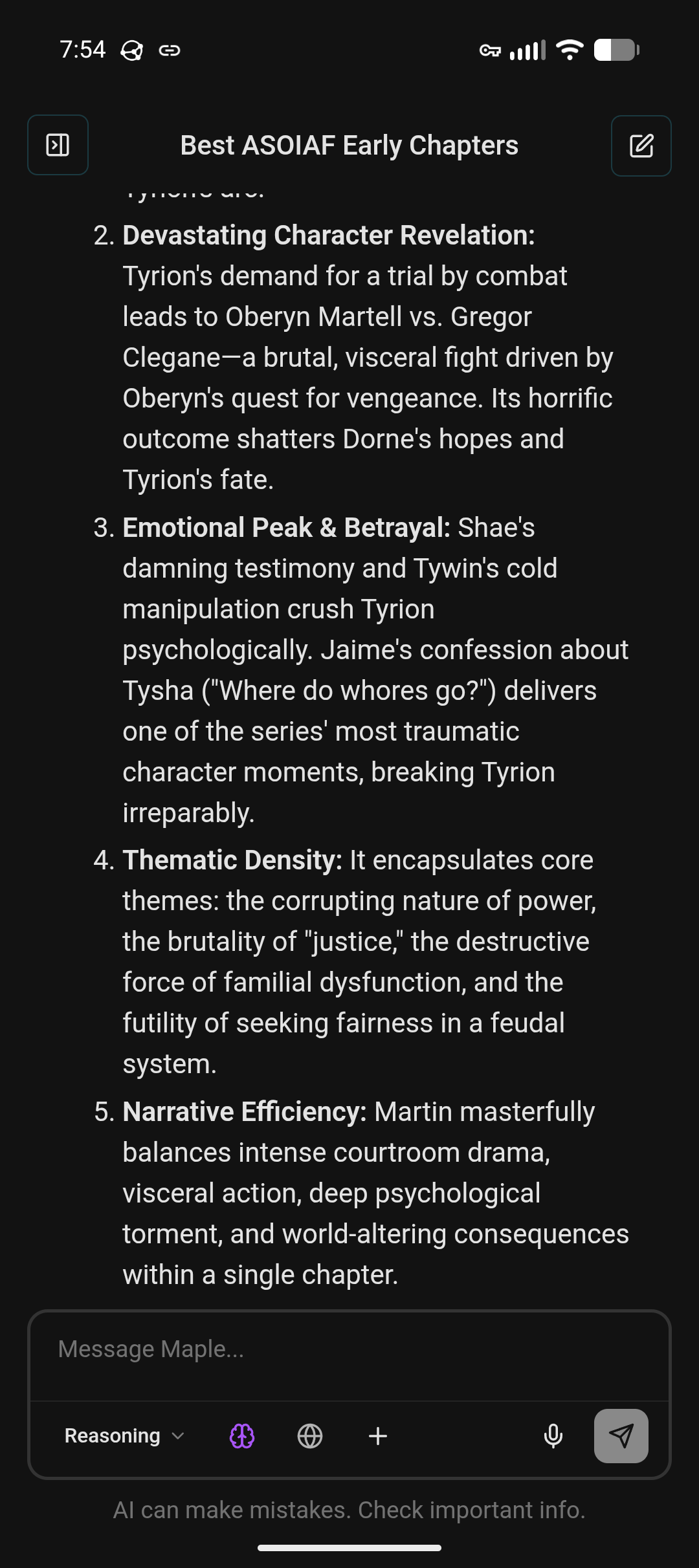Viewport: 699px width, 1568px height.
Task: Open the Reasoning model dropdown
Action: point(124,1436)
